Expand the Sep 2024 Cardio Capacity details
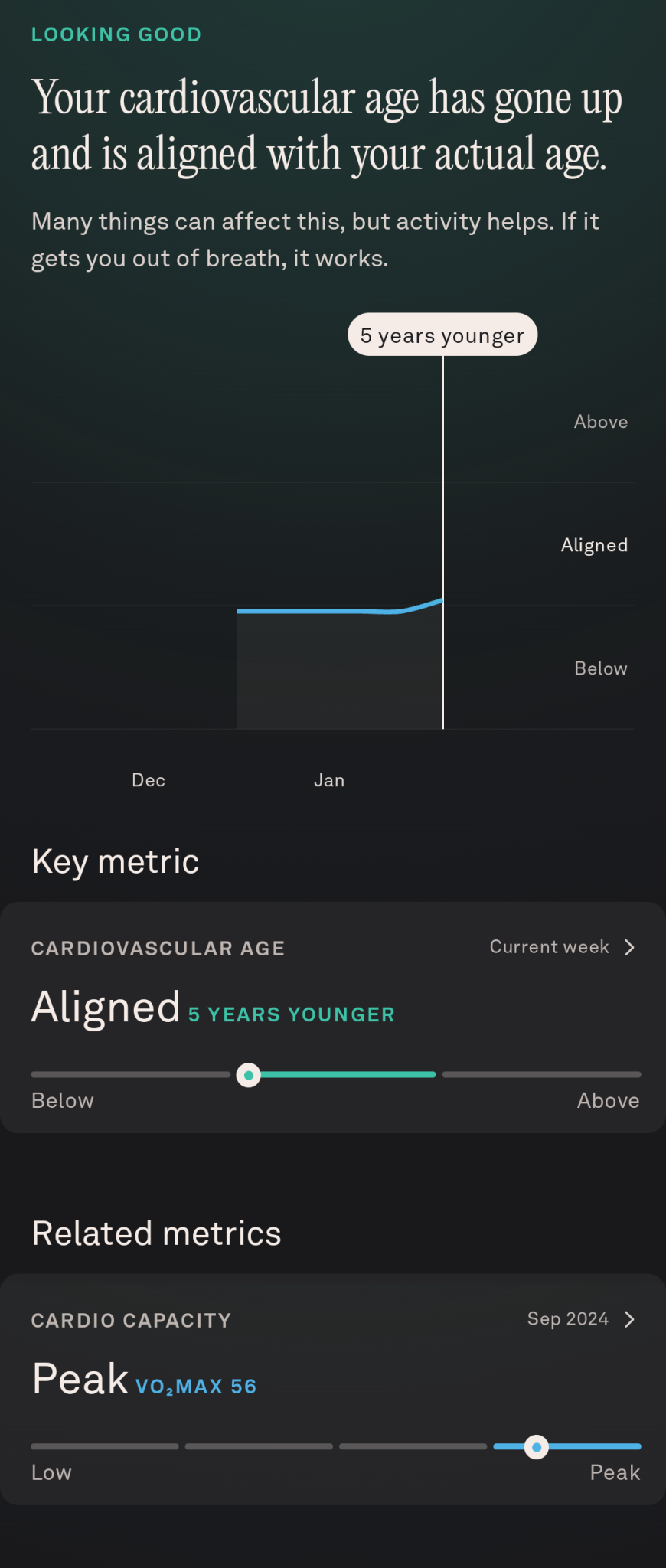This screenshot has width=666, height=1568. point(582,1318)
